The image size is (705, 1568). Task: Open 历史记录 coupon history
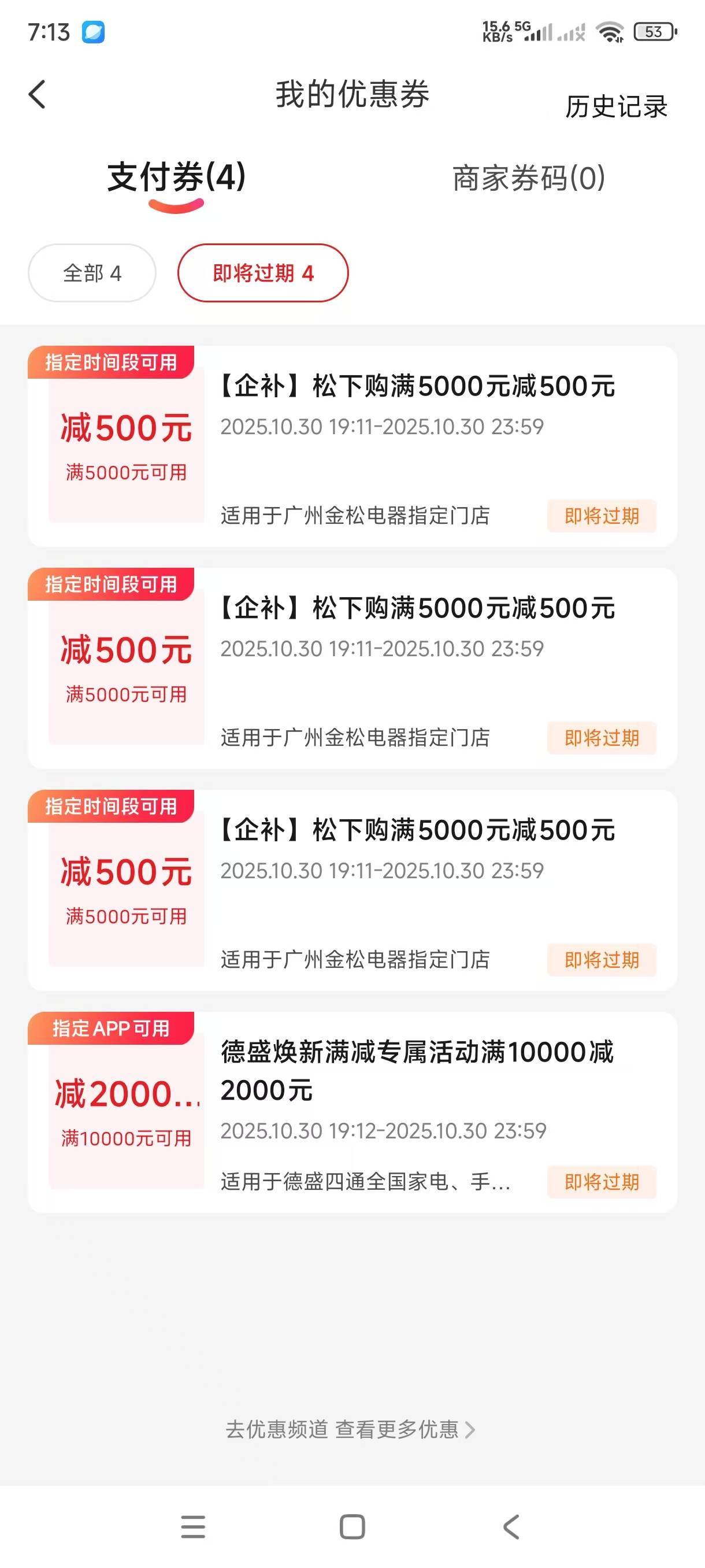(615, 107)
